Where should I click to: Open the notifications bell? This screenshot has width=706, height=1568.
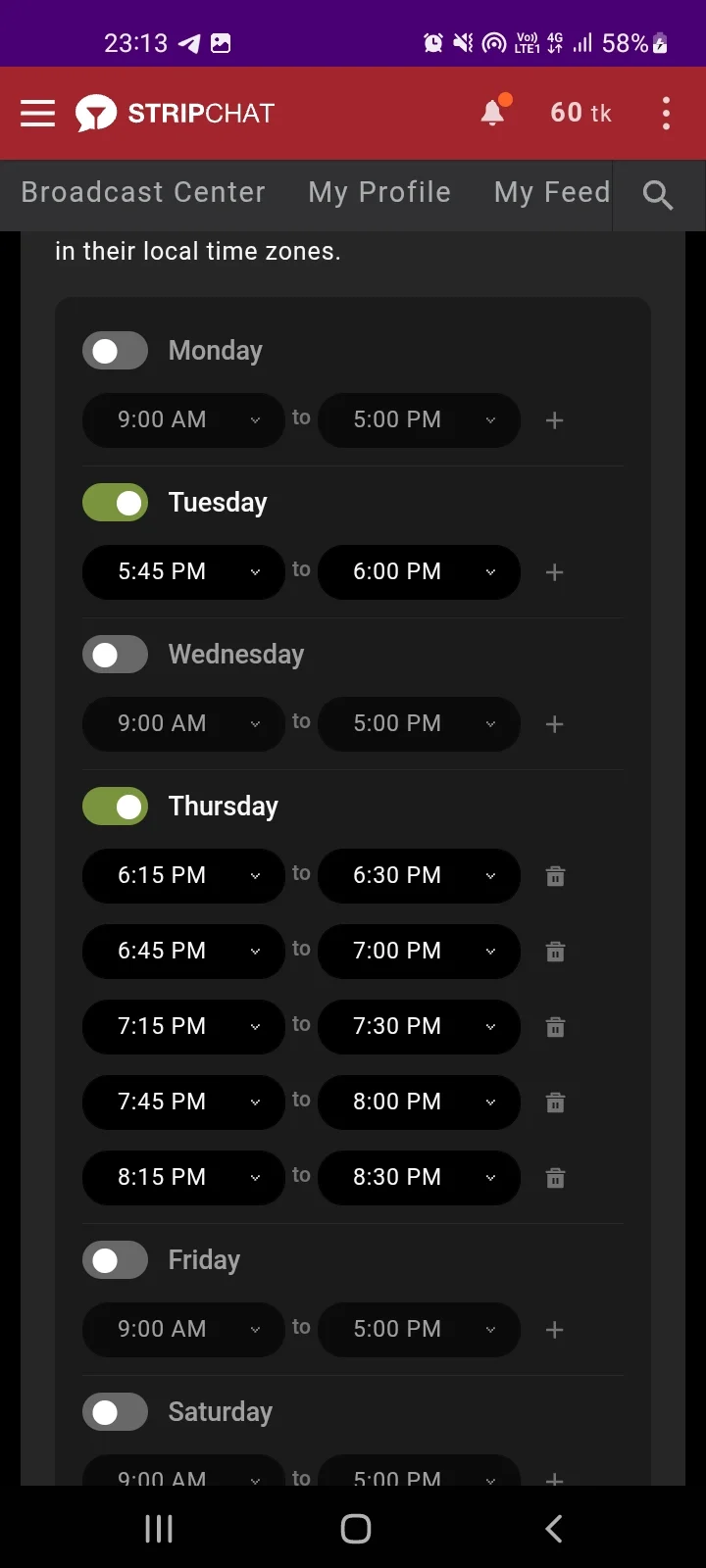click(493, 114)
